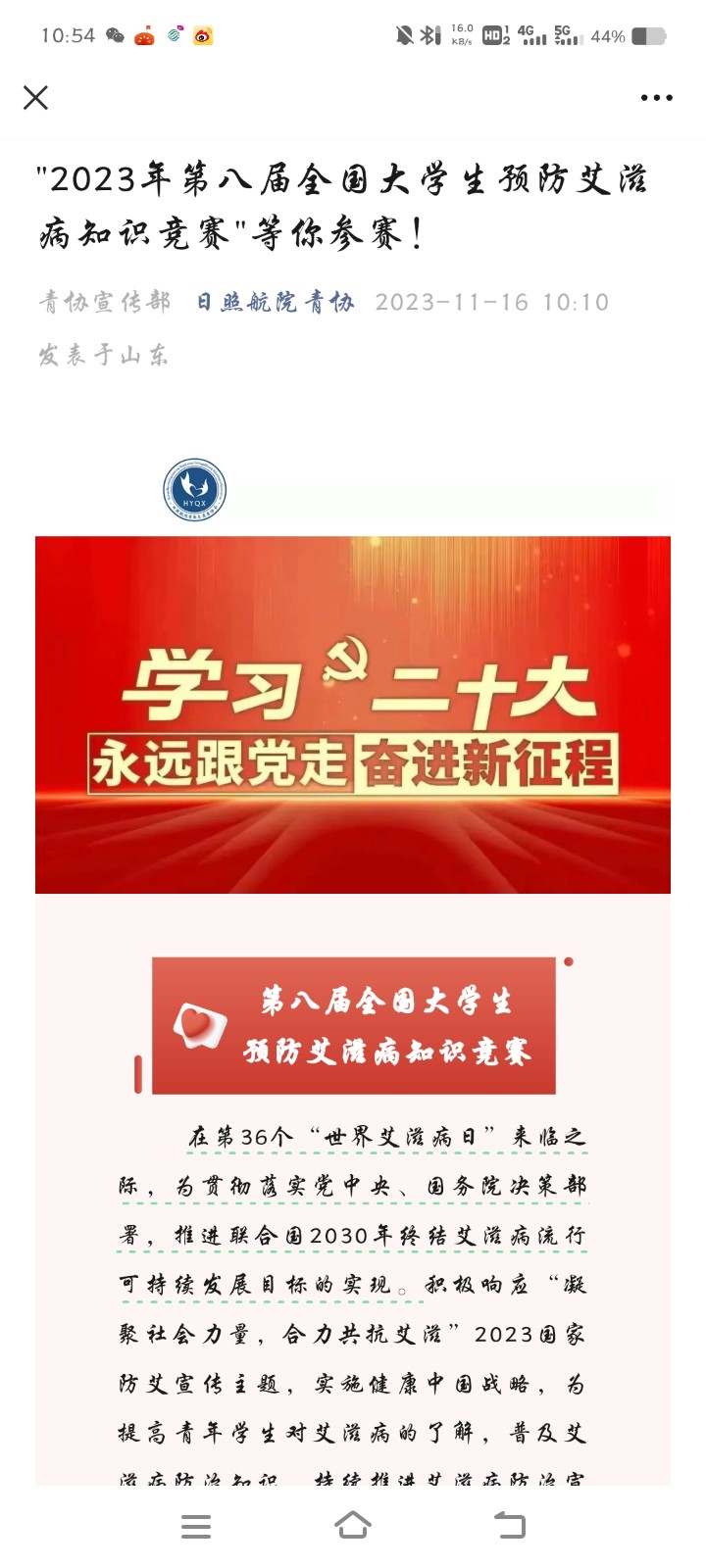Tap the system back button
This screenshot has width=706, height=1568.
[x=510, y=1525]
